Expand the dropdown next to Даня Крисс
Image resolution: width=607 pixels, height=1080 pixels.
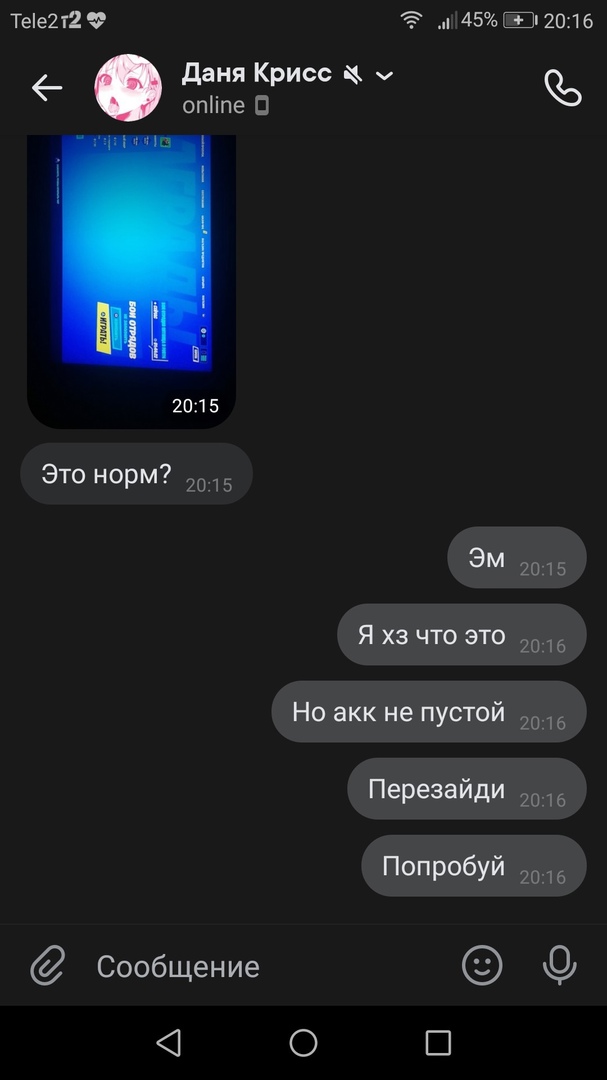pyautogui.click(x=384, y=75)
